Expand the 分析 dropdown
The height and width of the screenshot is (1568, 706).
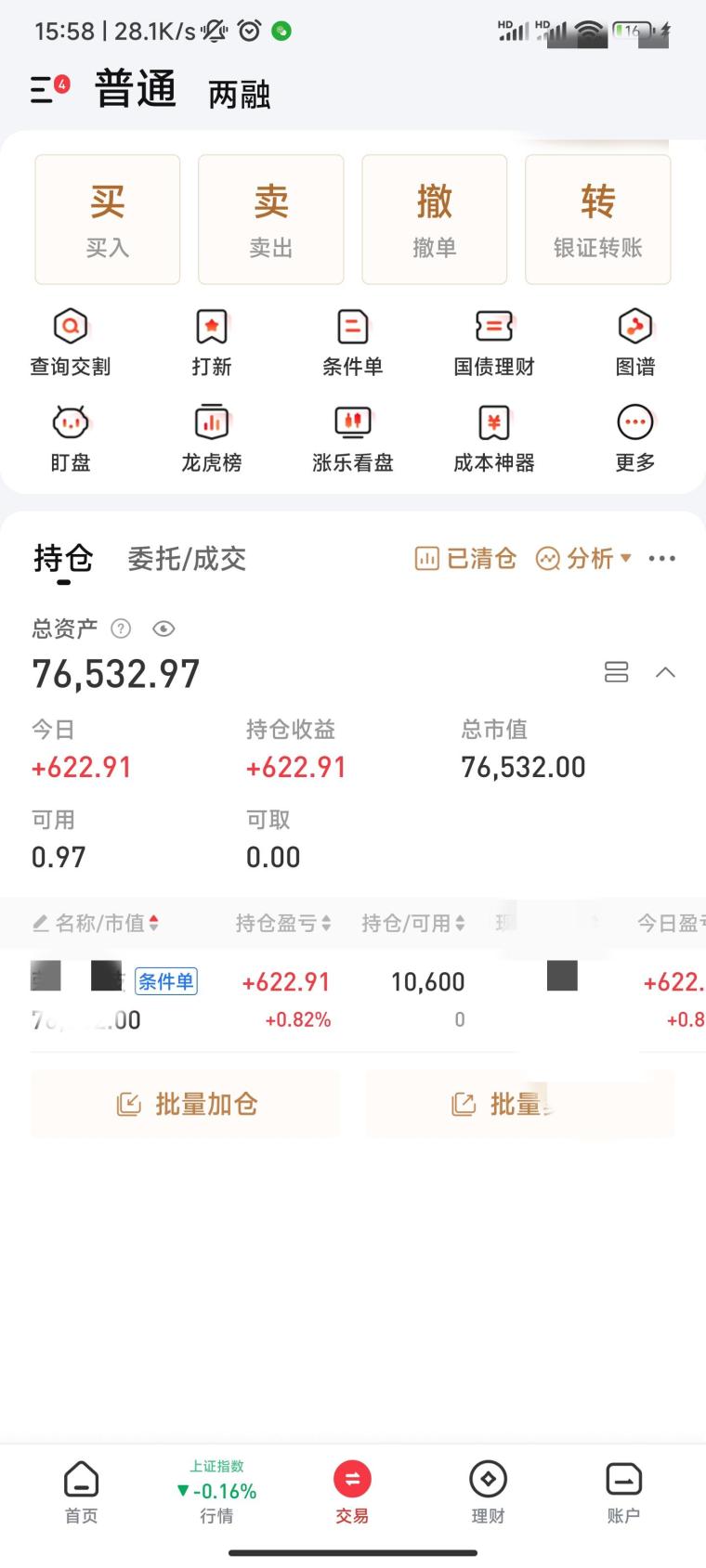tap(583, 558)
